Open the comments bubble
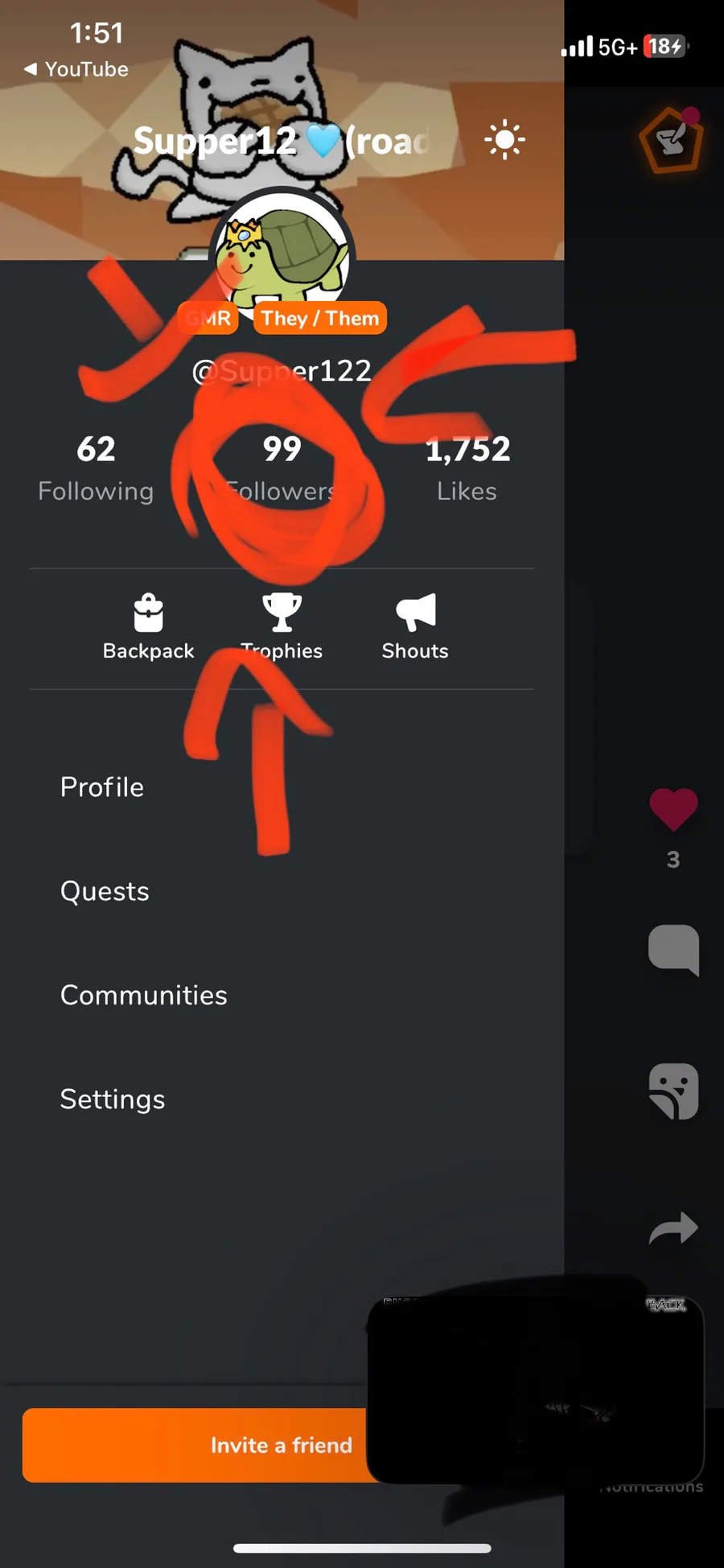 click(x=673, y=950)
